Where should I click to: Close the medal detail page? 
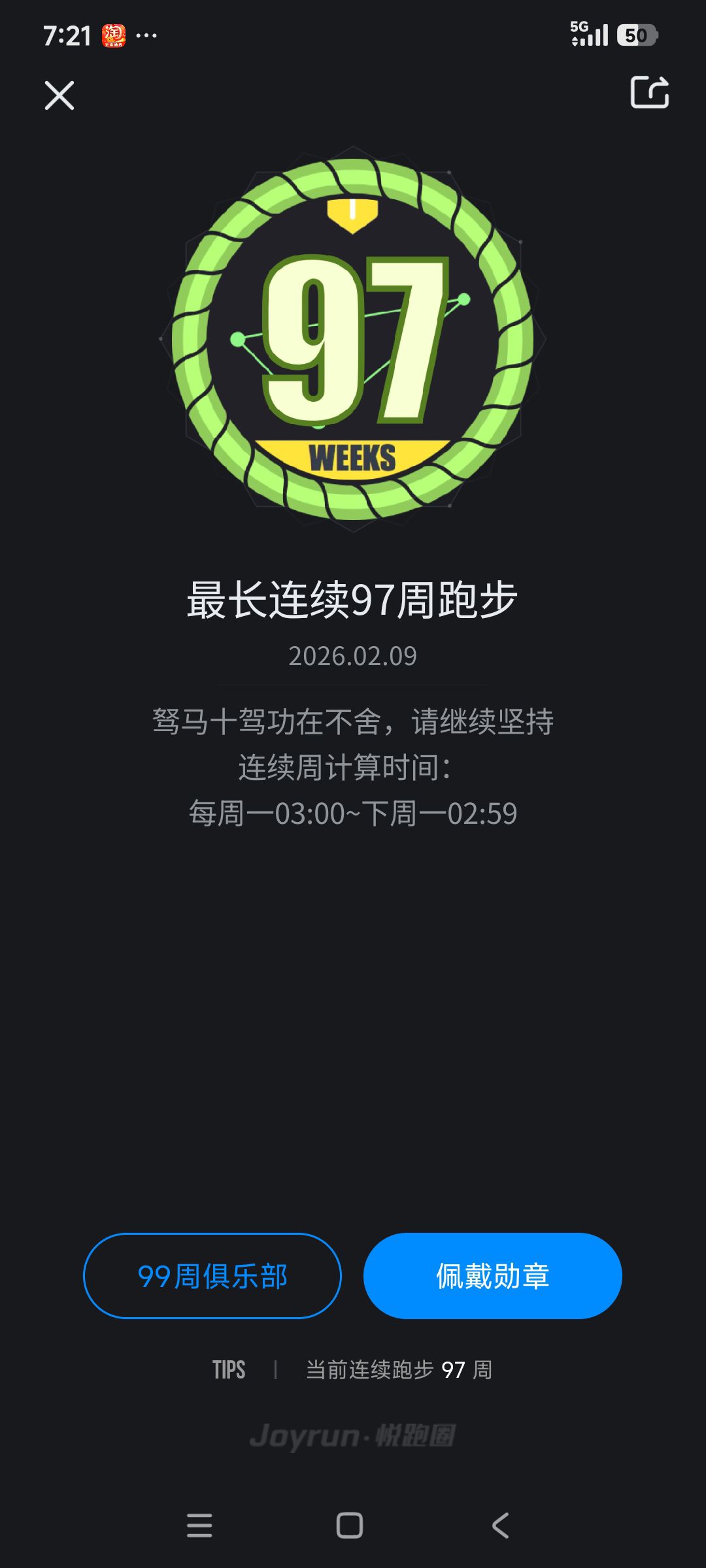coord(59,95)
